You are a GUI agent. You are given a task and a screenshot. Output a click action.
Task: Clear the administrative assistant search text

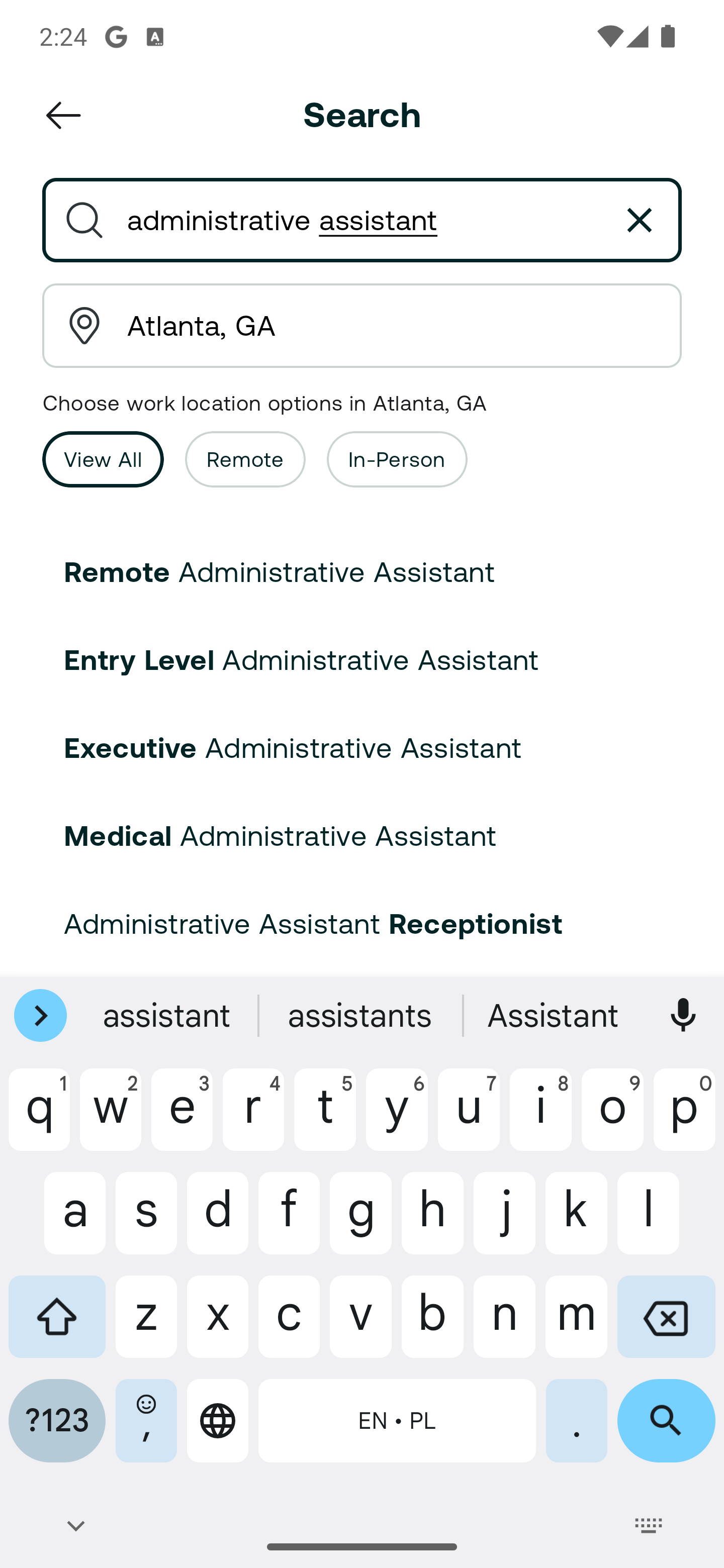point(640,220)
